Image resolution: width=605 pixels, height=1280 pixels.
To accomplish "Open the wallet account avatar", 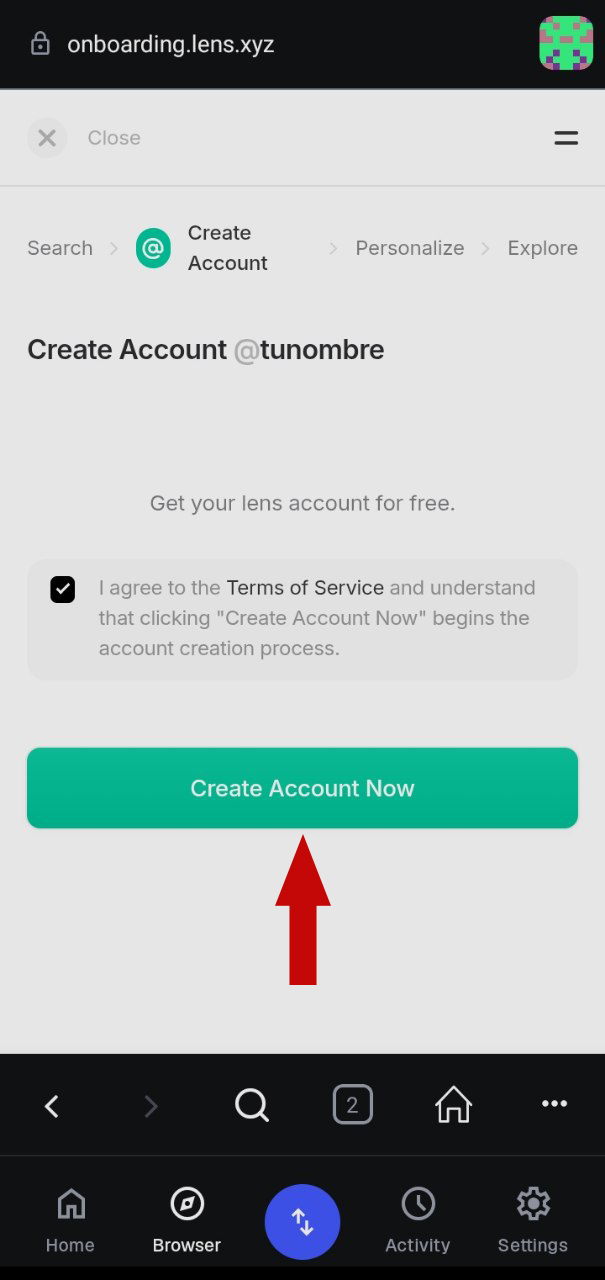I will (566, 43).
